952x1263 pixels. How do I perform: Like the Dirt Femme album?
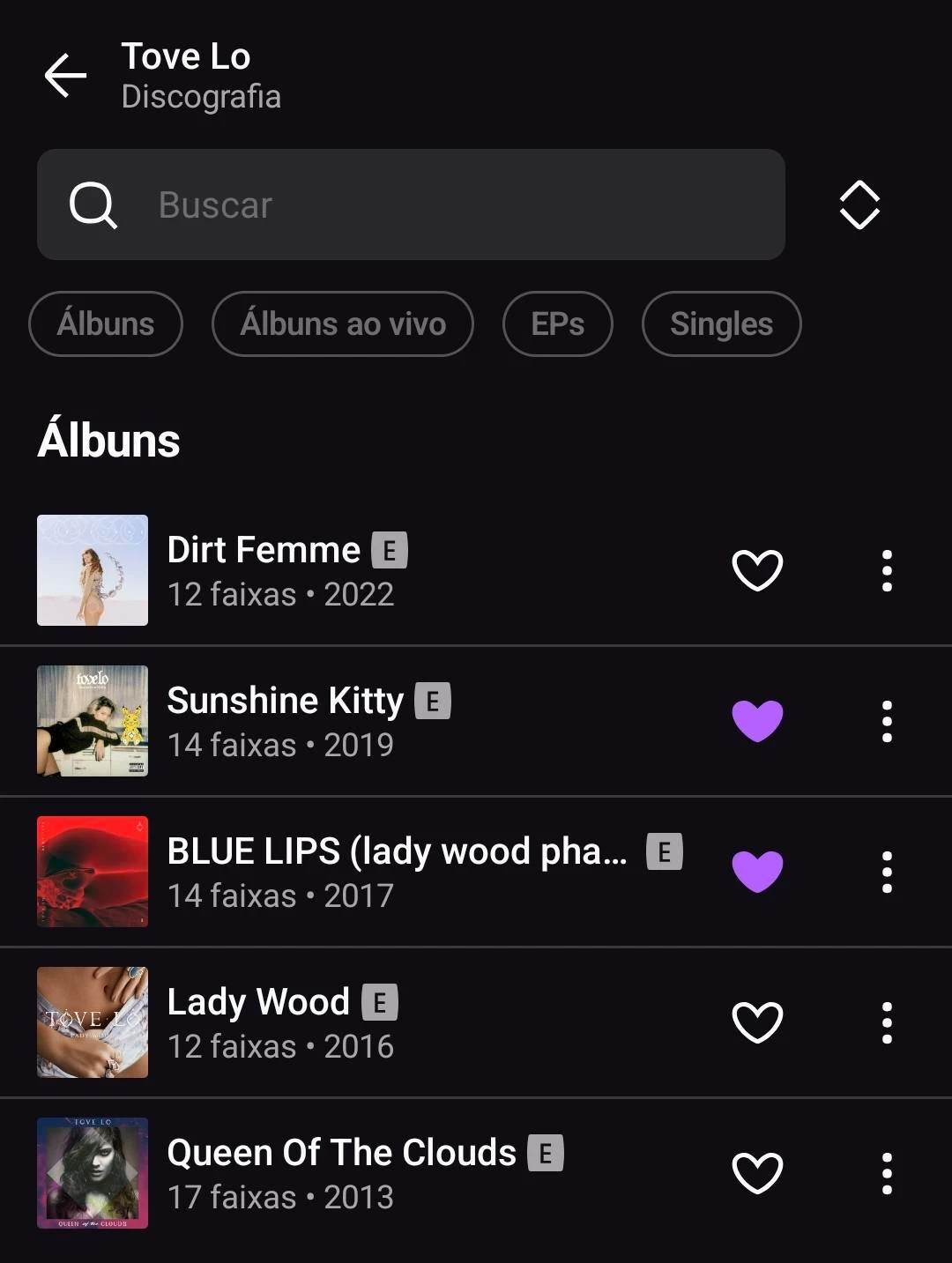[757, 570]
